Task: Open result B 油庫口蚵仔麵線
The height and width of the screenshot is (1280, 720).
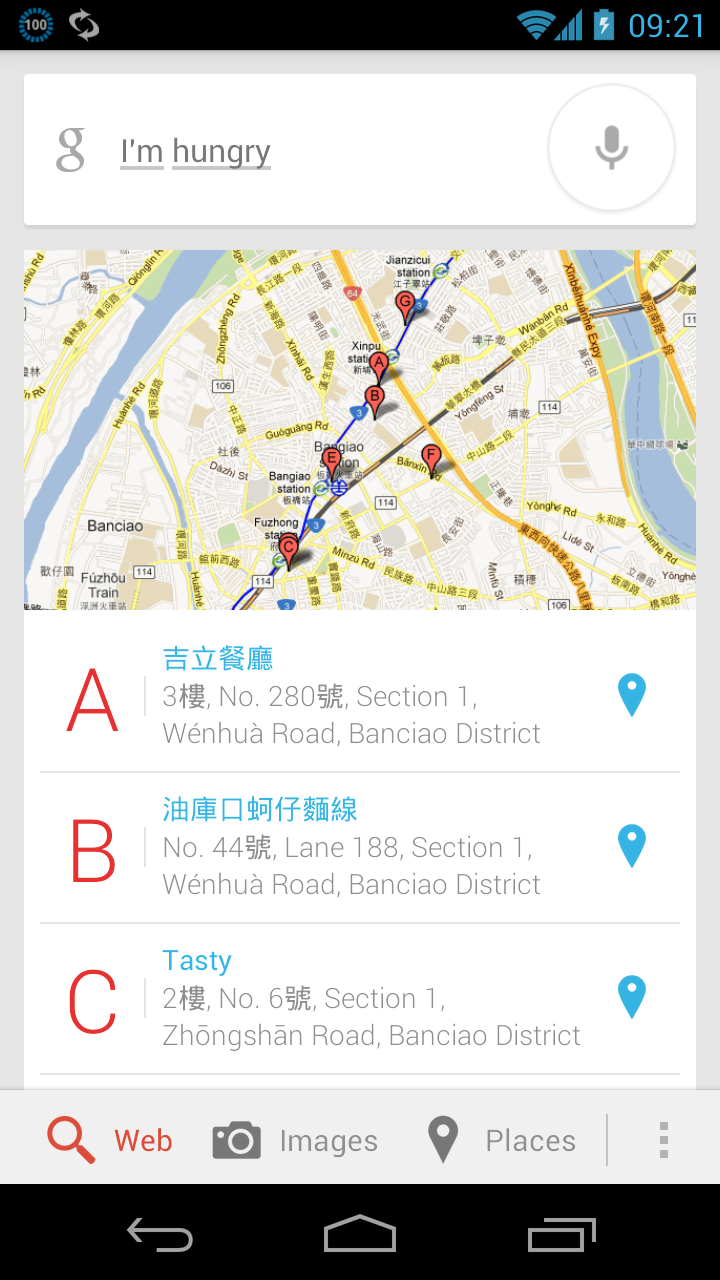Action: pos(352,847)
